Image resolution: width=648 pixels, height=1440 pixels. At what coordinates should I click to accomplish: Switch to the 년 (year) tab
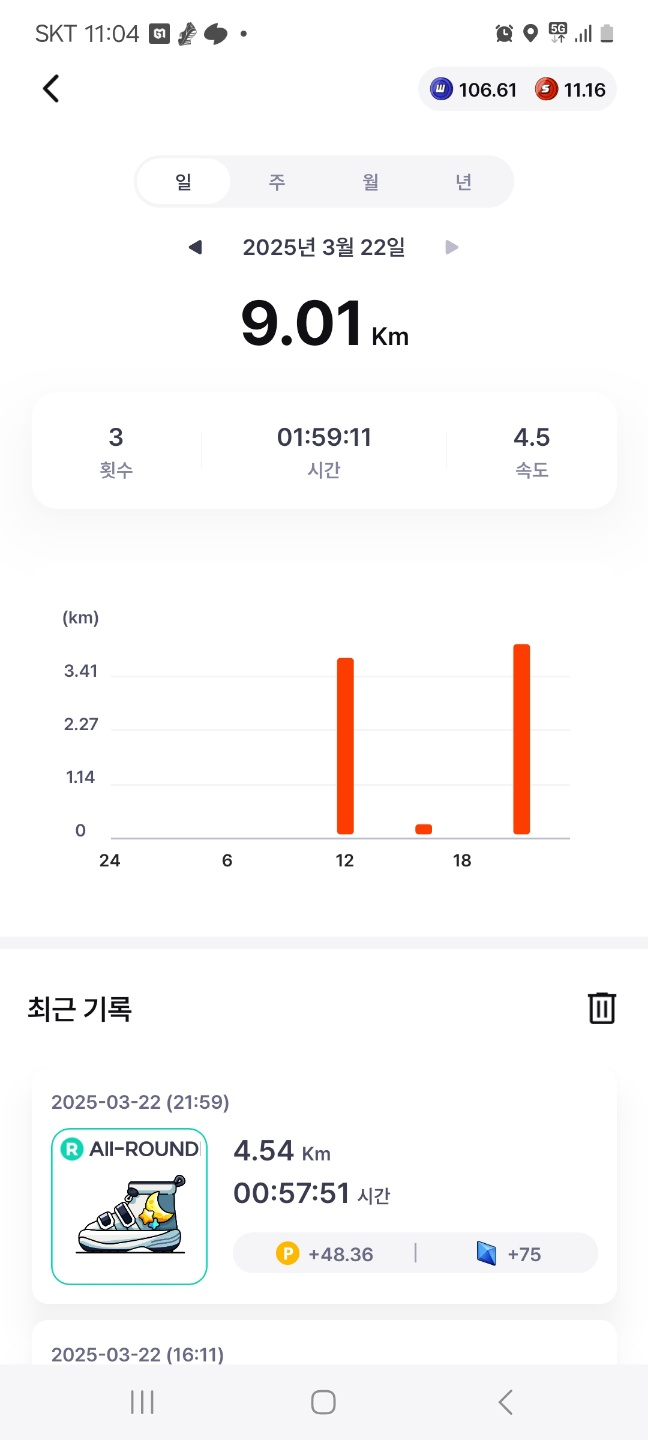pos(463,182)
